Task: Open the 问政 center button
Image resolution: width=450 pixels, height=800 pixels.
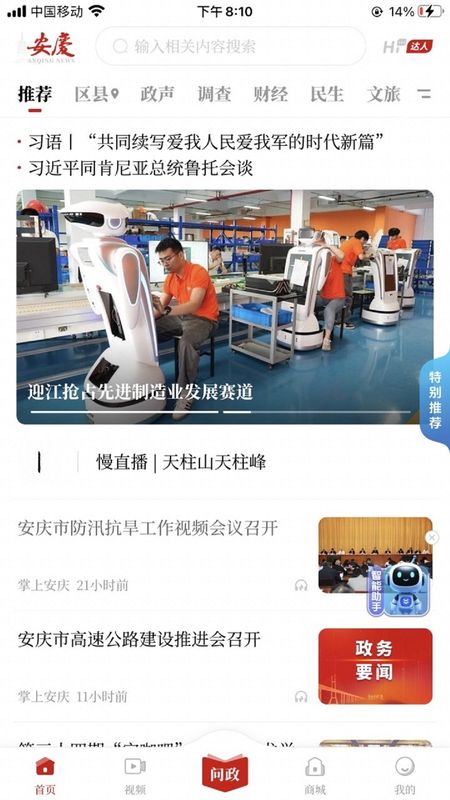Action: click(x=225, y=773)
